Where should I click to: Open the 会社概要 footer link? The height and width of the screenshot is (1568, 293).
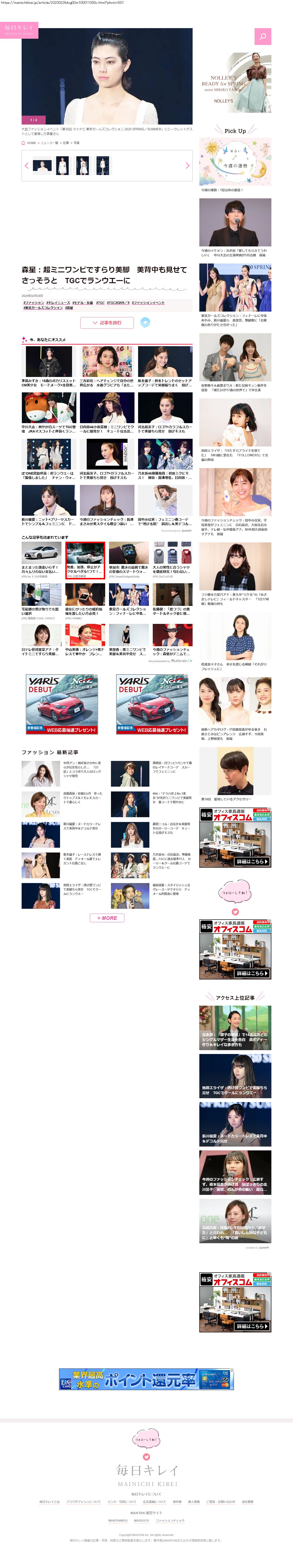[x=247, y=1502]
